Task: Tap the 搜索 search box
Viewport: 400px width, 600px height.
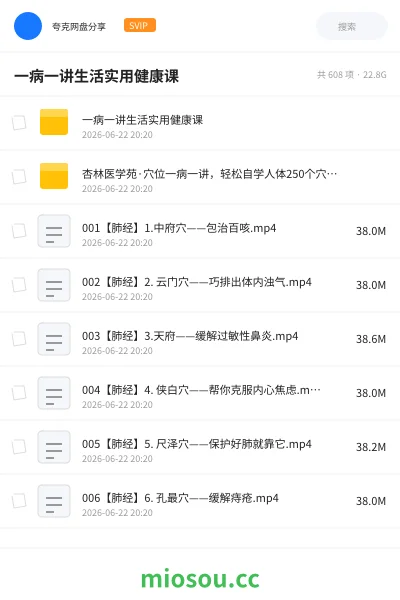Action: pyautogui.click(x=352, y=26)
